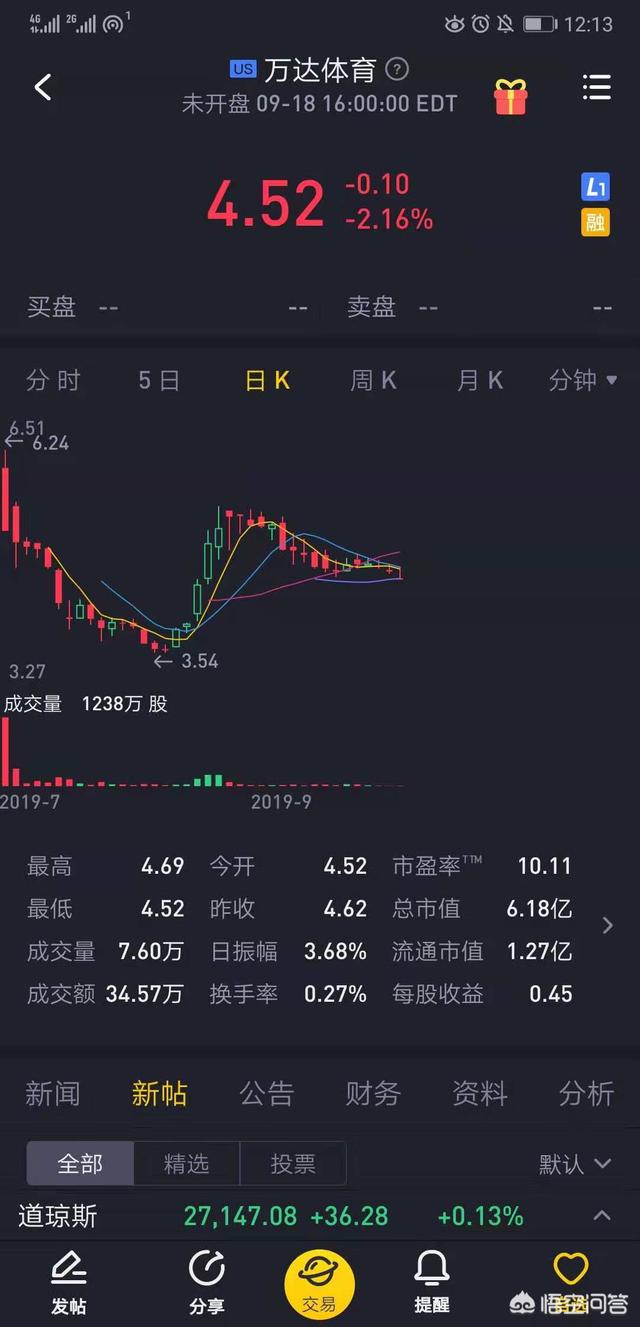640x1327 pixels.
Task: Switch to the 公告 tab
Action: 267,1093
